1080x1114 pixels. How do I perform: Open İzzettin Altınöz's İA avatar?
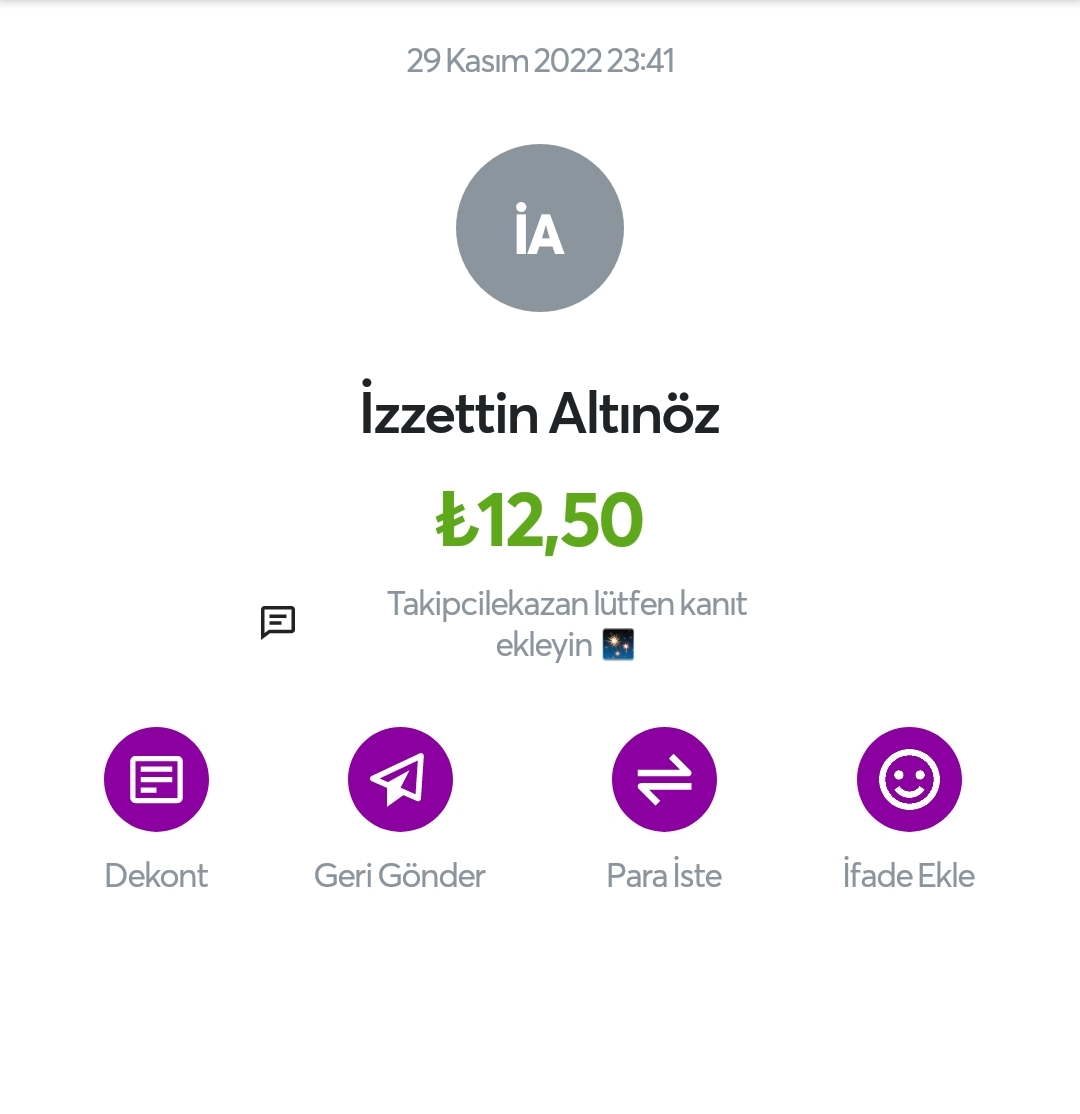[540, 228]
